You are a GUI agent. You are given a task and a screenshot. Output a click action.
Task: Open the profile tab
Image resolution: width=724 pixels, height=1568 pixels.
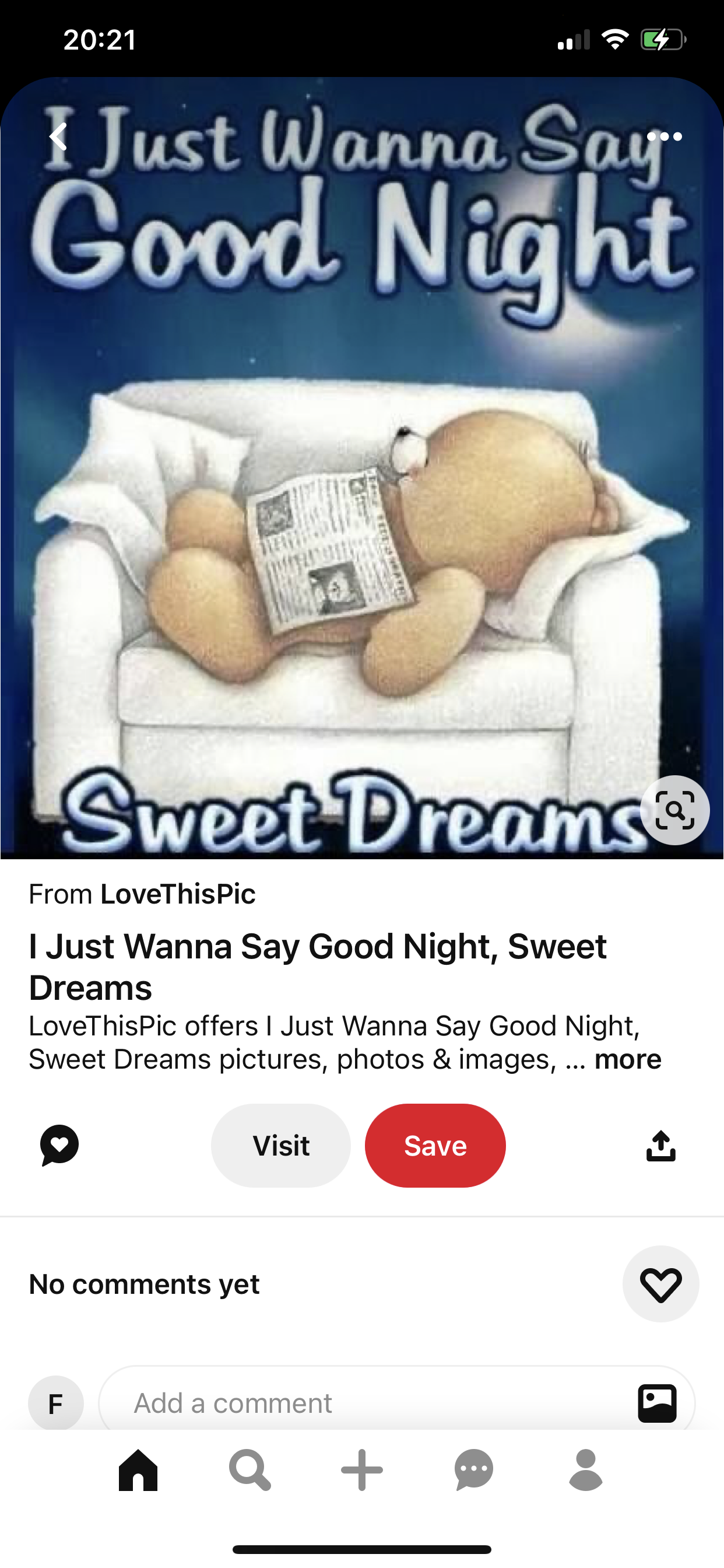(x=586, y=1470)
